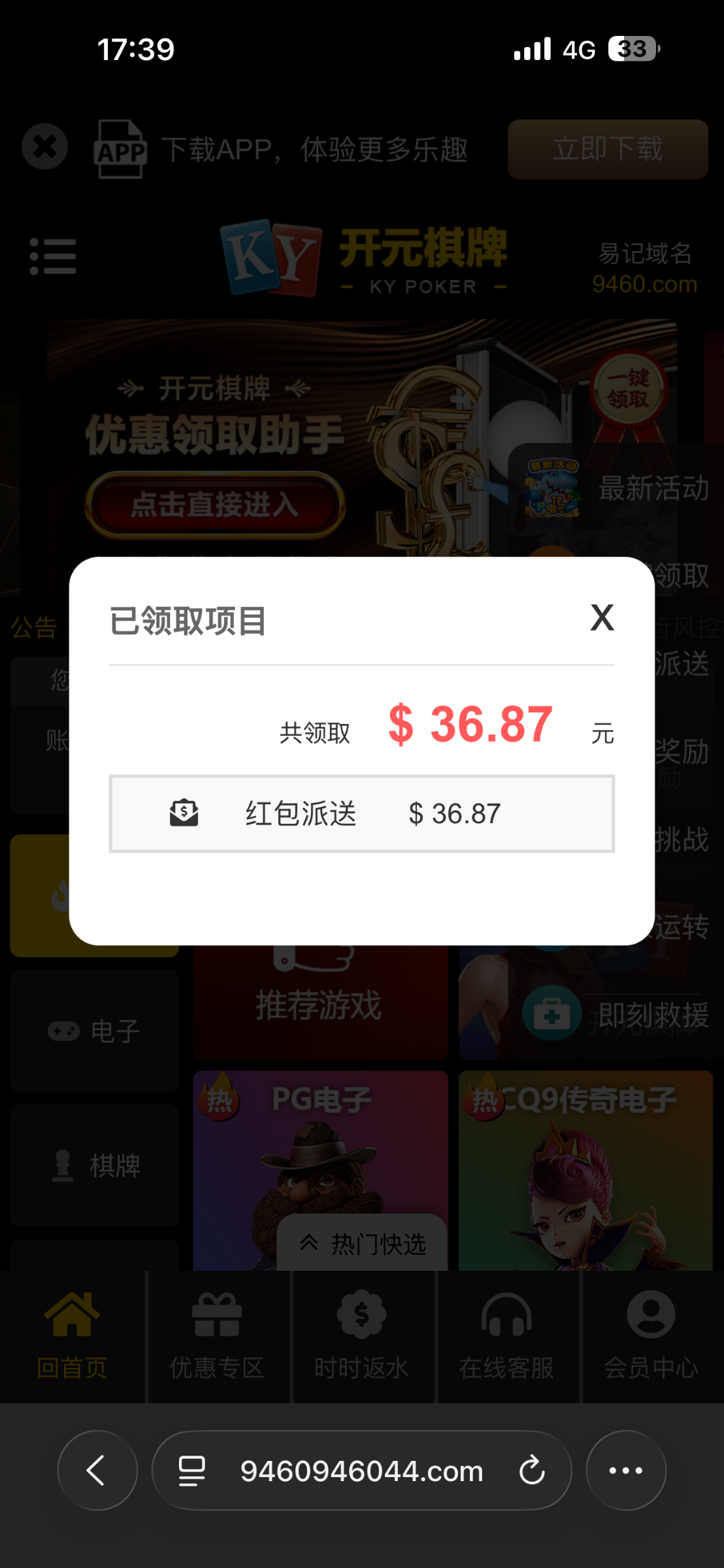Viewport: 724px width, 1568px height.
Task: Open the 红包派送 claimed item row
Action: 361,813
